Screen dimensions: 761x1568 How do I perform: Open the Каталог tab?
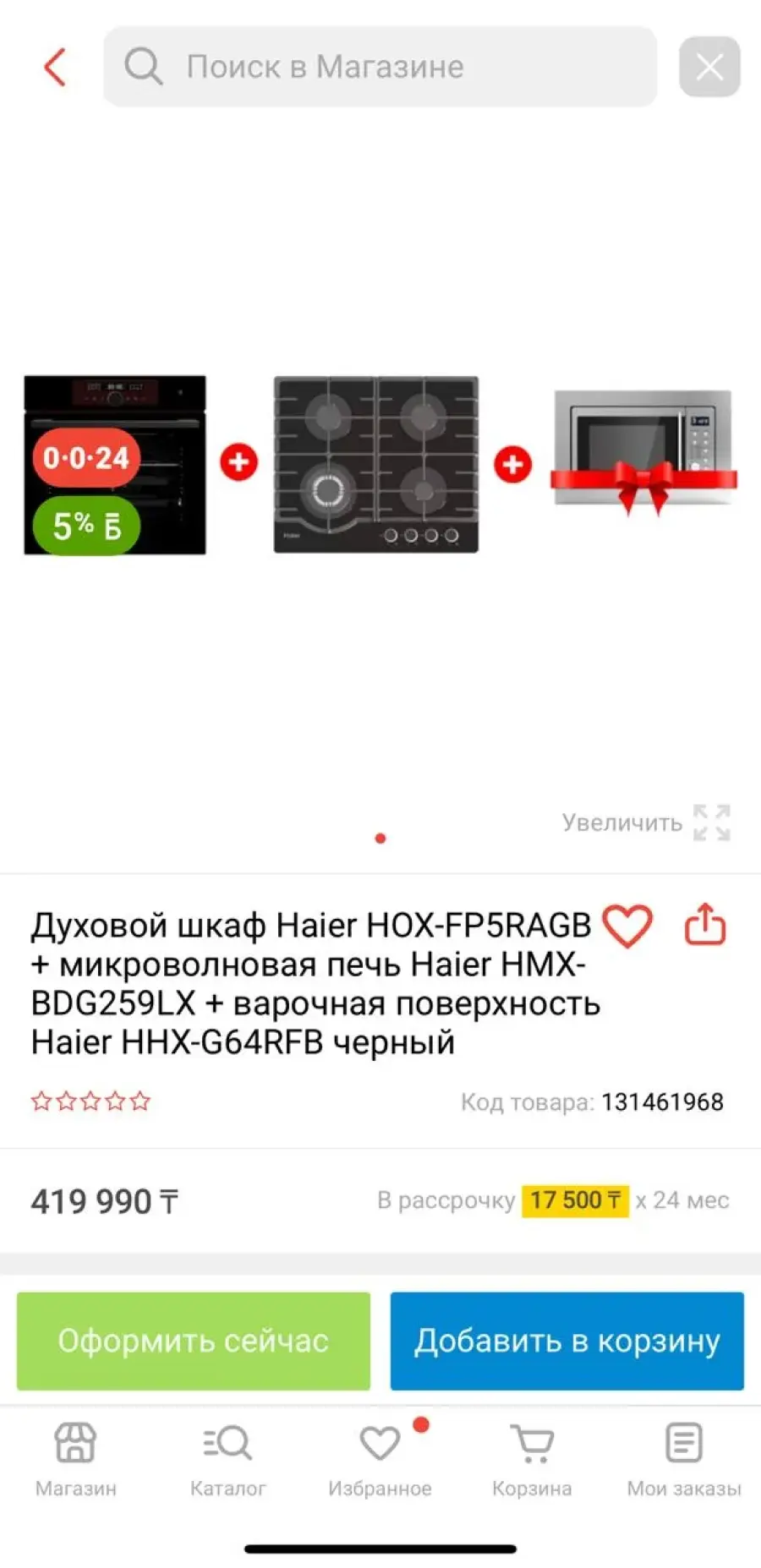[228, 1460]
